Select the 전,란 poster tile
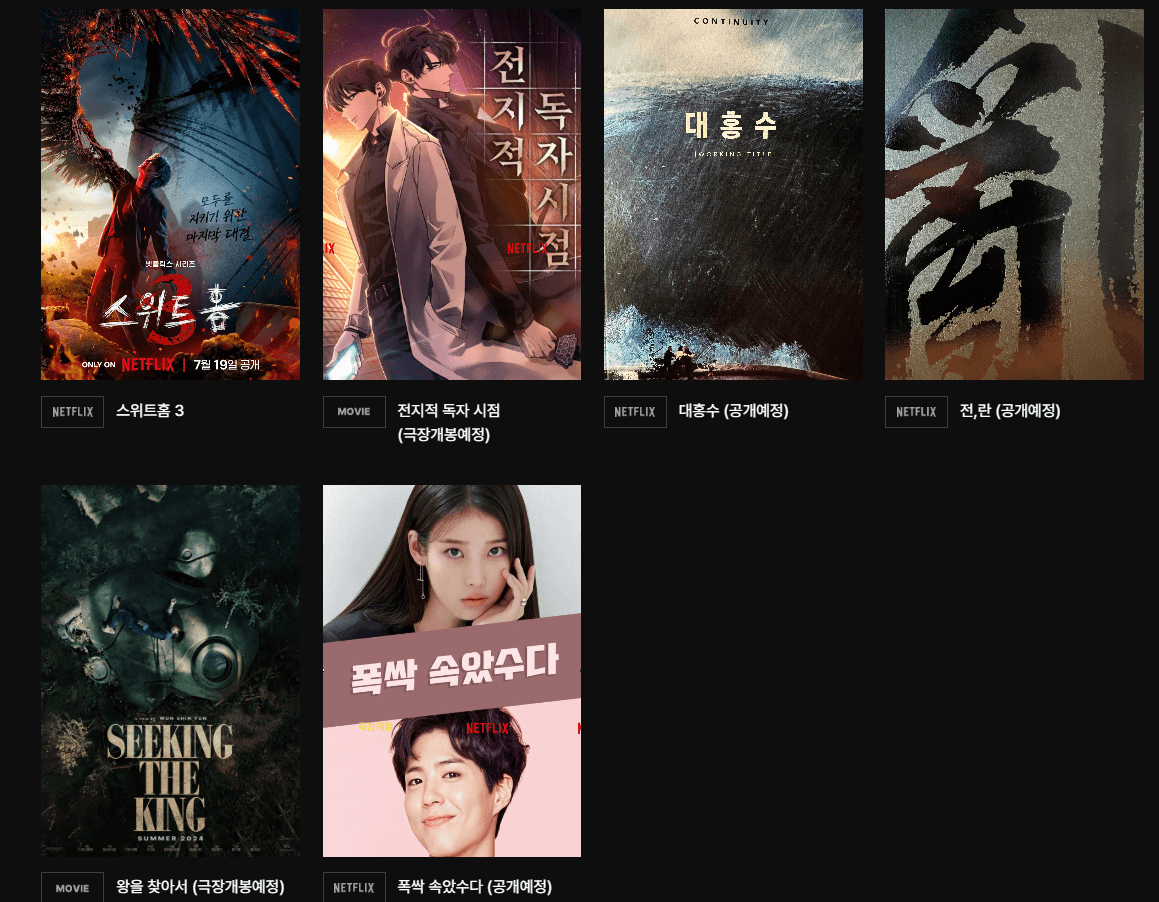The height and width of the screenshot is (902, 1159). 1014,194
